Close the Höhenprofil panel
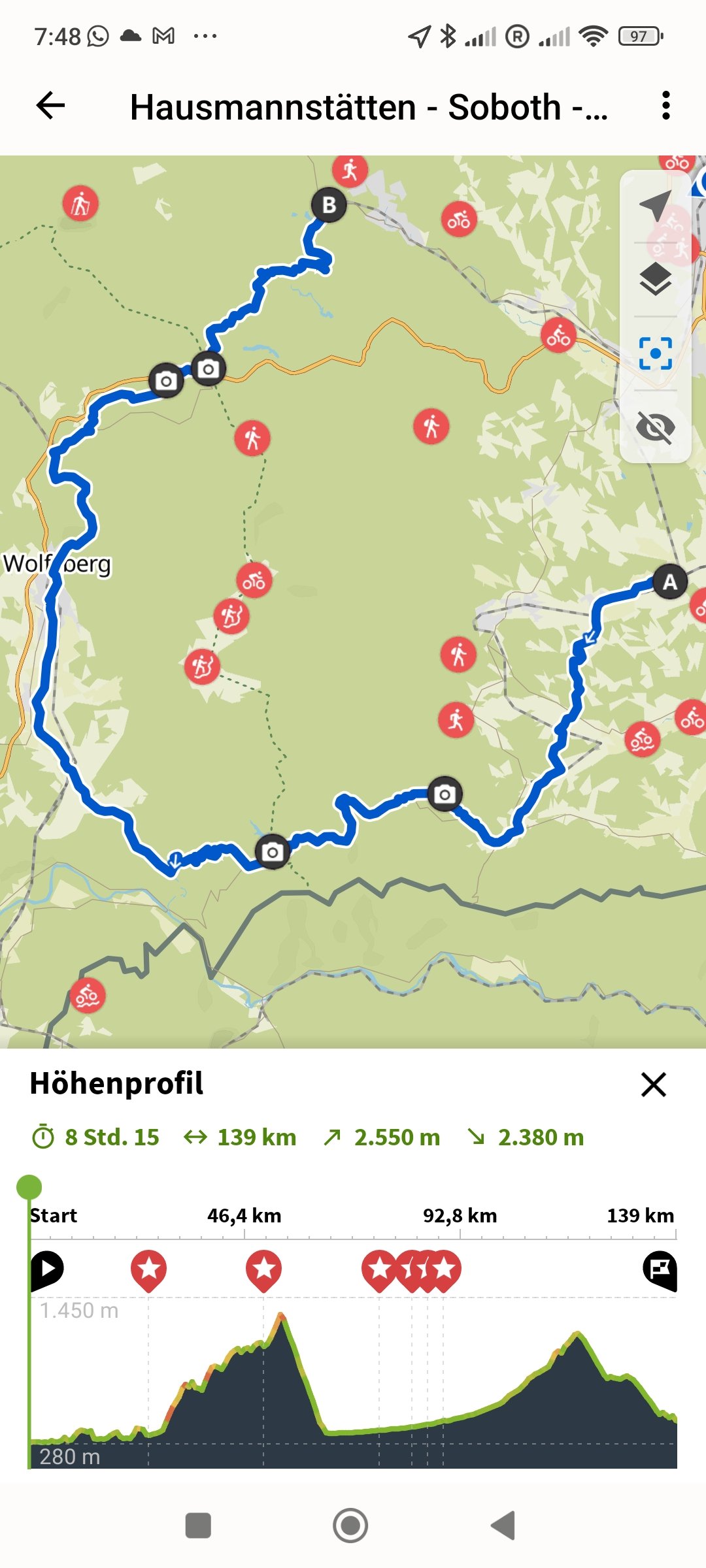 (x=653, y=1085)
